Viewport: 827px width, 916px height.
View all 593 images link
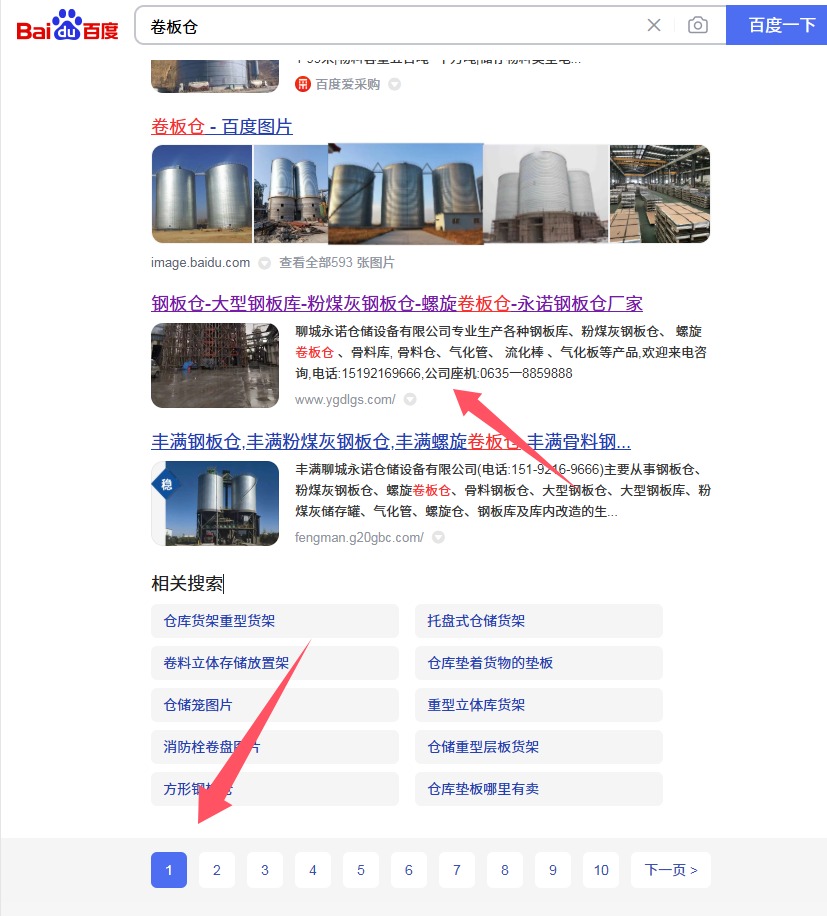pos(336,263)
